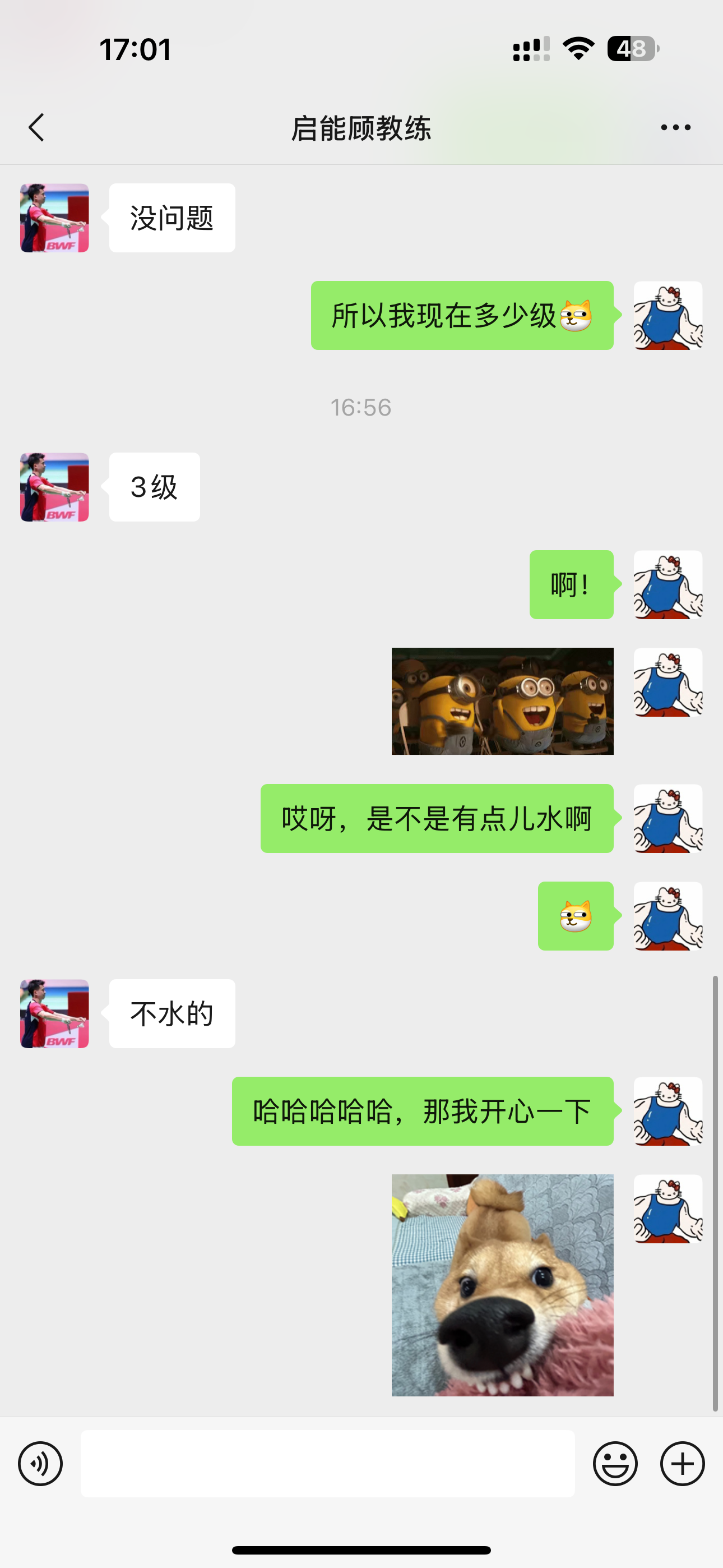View the Minions GIF sticker

click(502, 701)
